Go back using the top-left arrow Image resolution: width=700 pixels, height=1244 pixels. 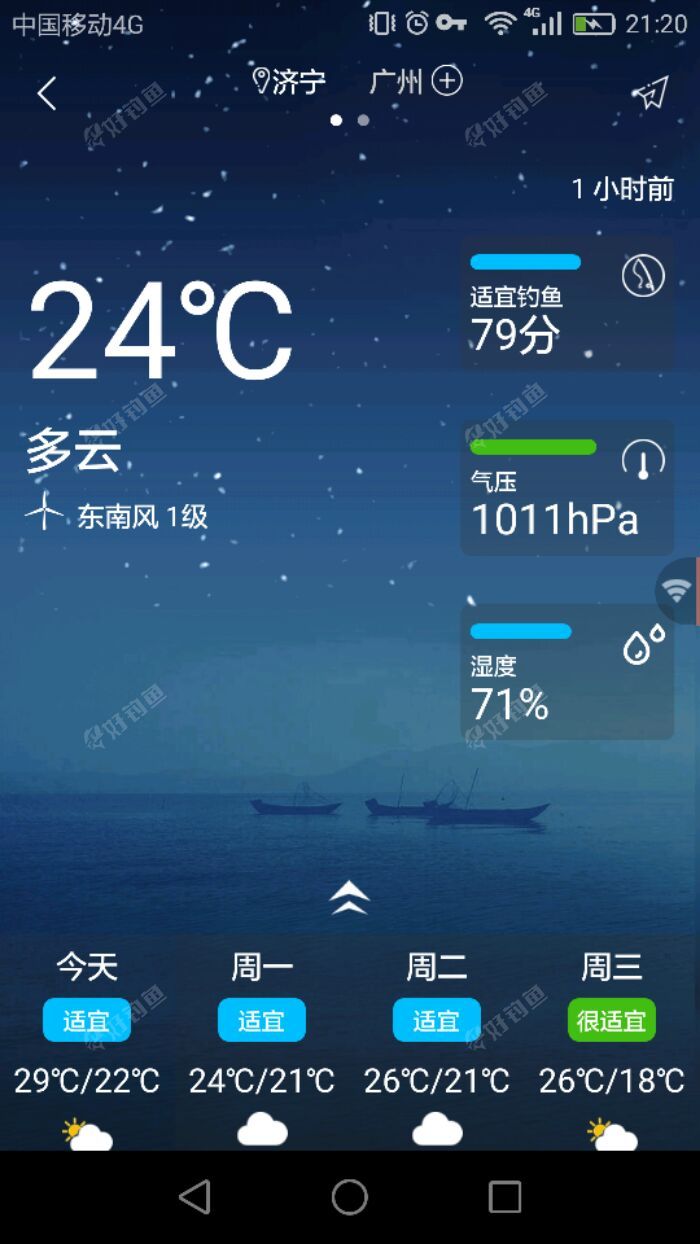click(46, 94)
